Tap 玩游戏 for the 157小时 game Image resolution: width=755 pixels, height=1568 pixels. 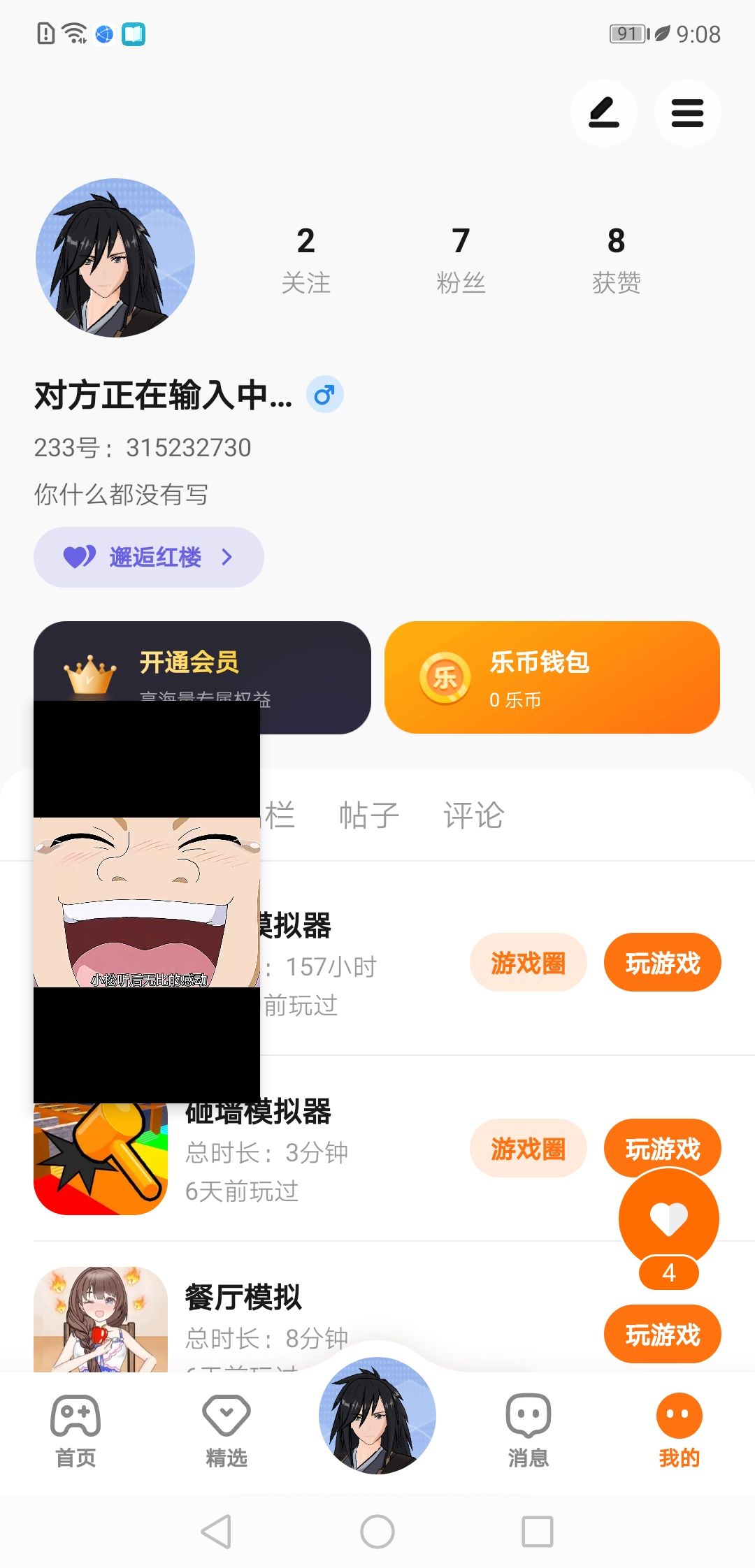coord(662,962)
